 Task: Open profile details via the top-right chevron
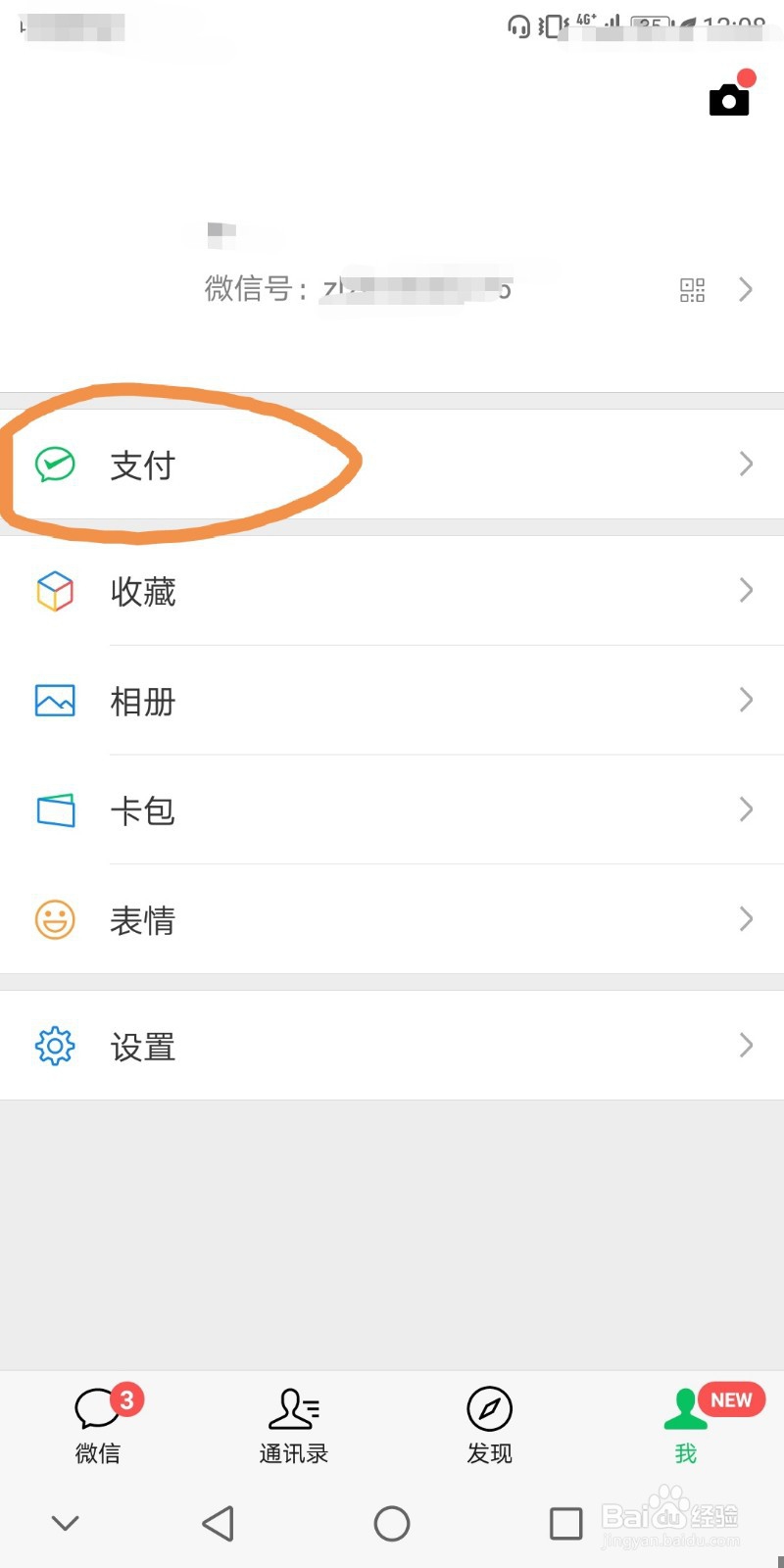pos(746,290)
